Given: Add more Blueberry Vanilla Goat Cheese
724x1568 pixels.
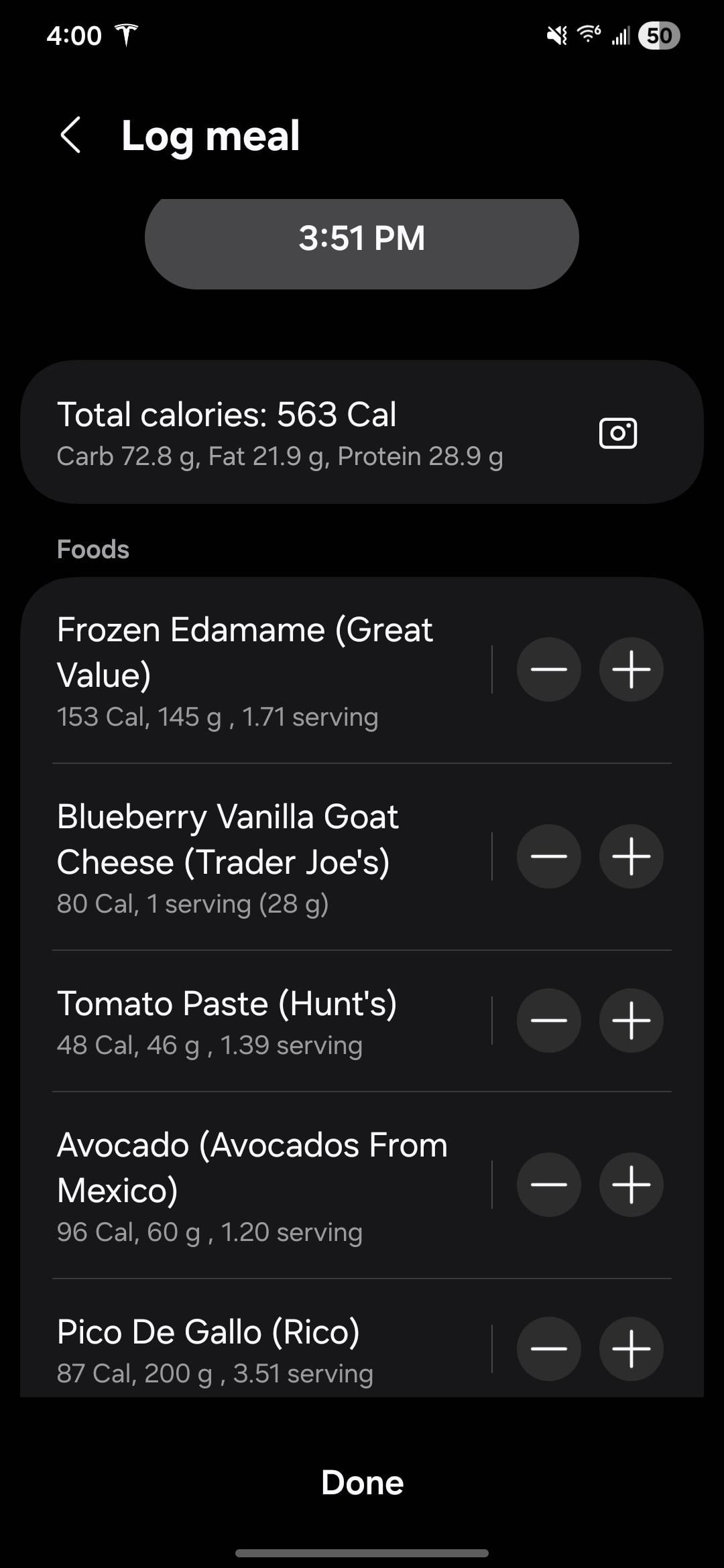Looking at the screenshot, I should 631,856.
